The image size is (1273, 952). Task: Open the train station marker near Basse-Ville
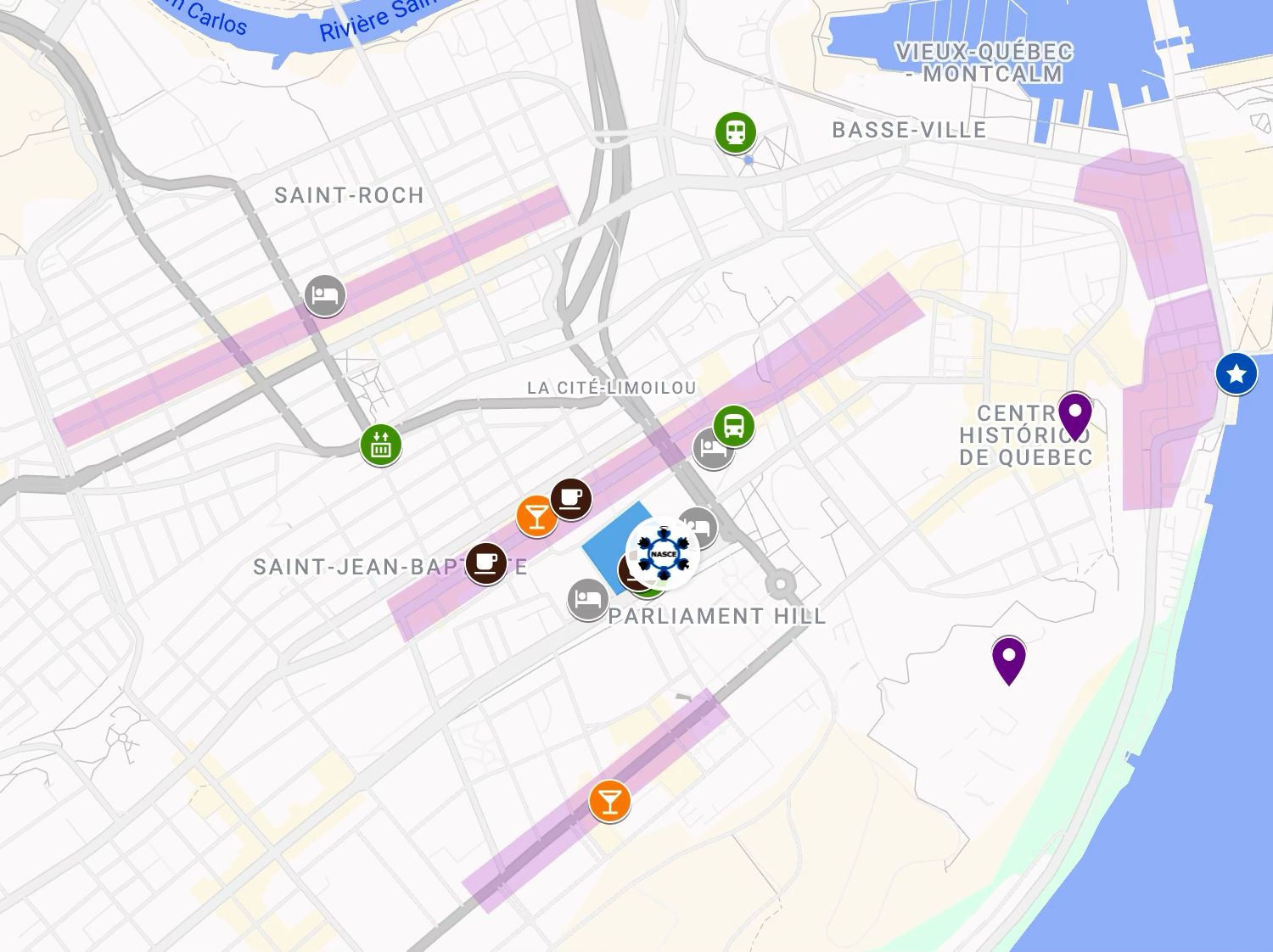pyautogui.click(x=735, y=132)
